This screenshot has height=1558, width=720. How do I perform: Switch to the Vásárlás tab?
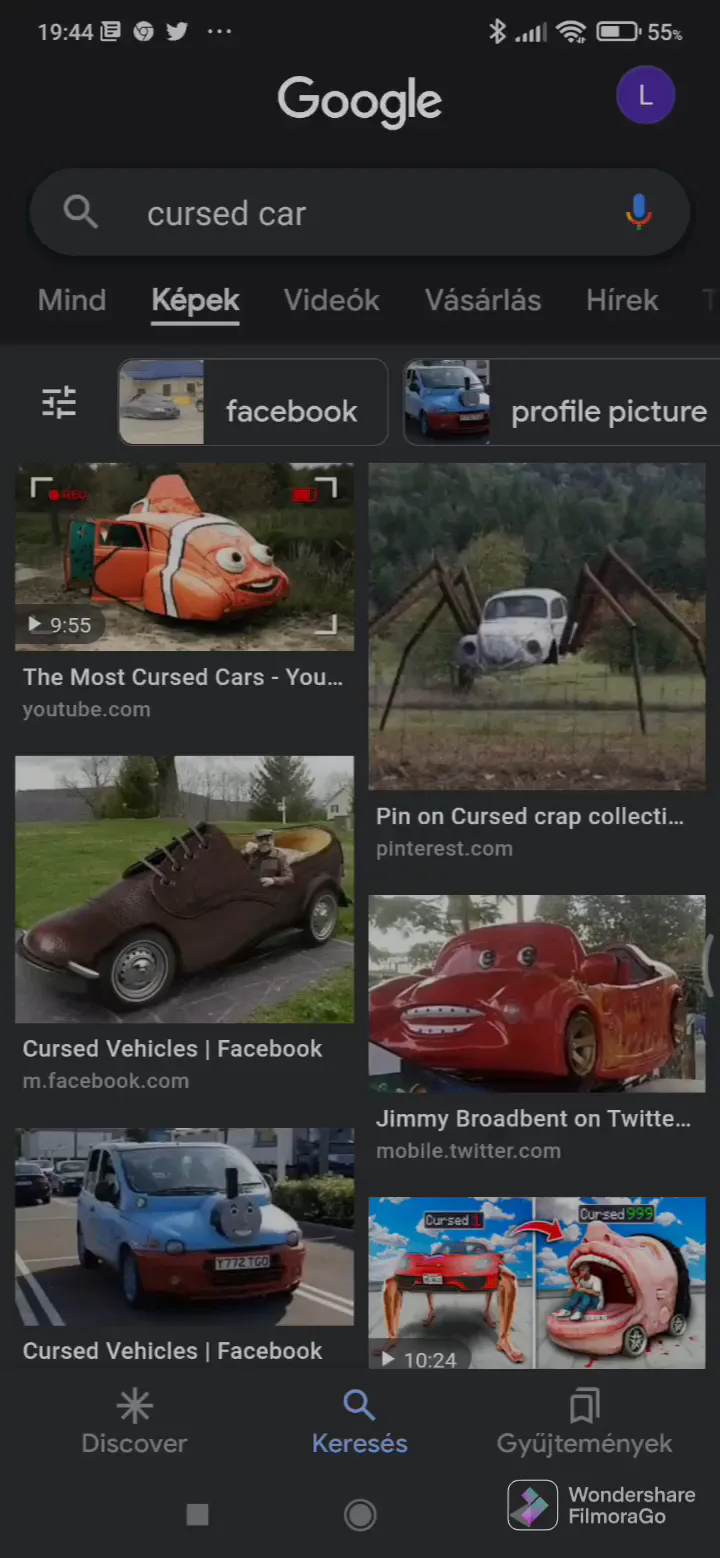coord(483,300)
